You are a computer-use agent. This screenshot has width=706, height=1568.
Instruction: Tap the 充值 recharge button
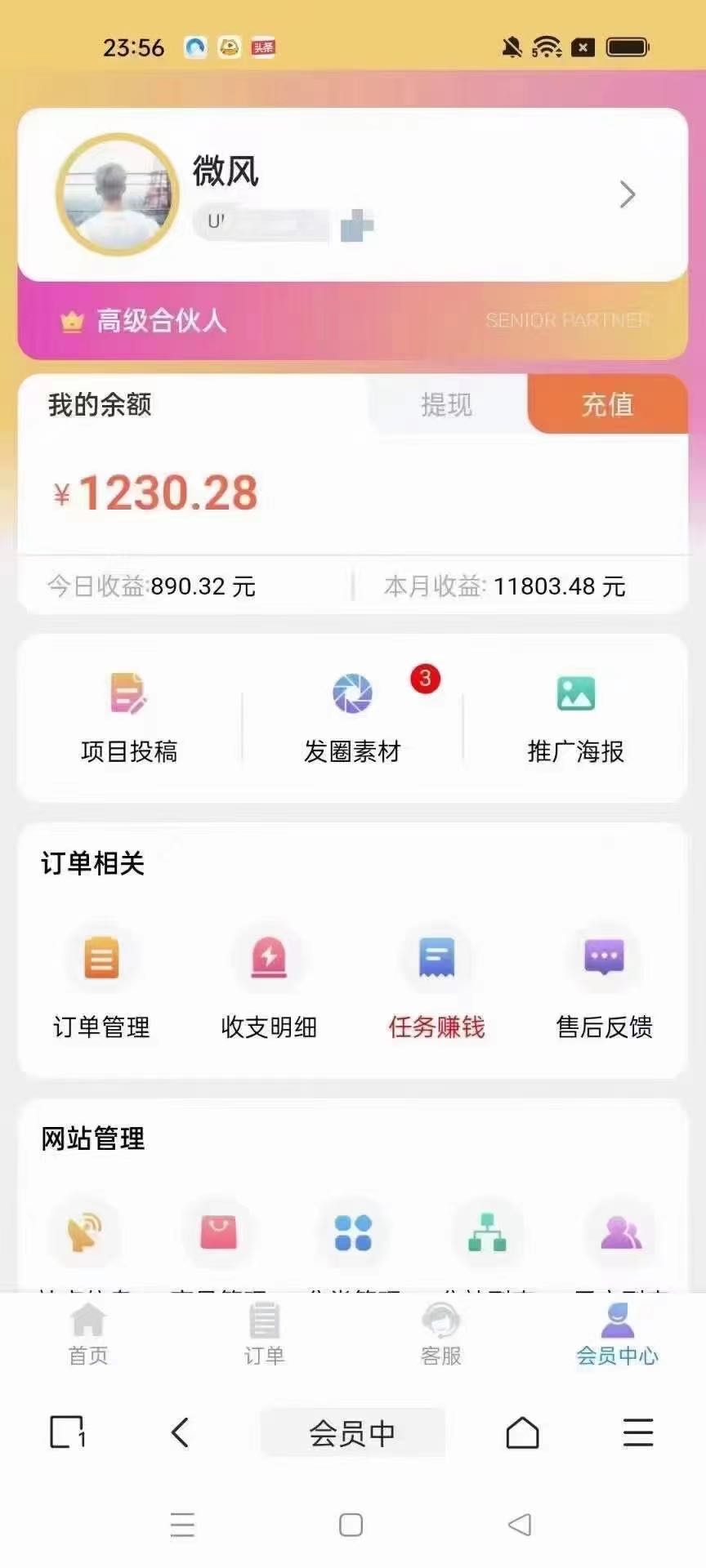607,404
